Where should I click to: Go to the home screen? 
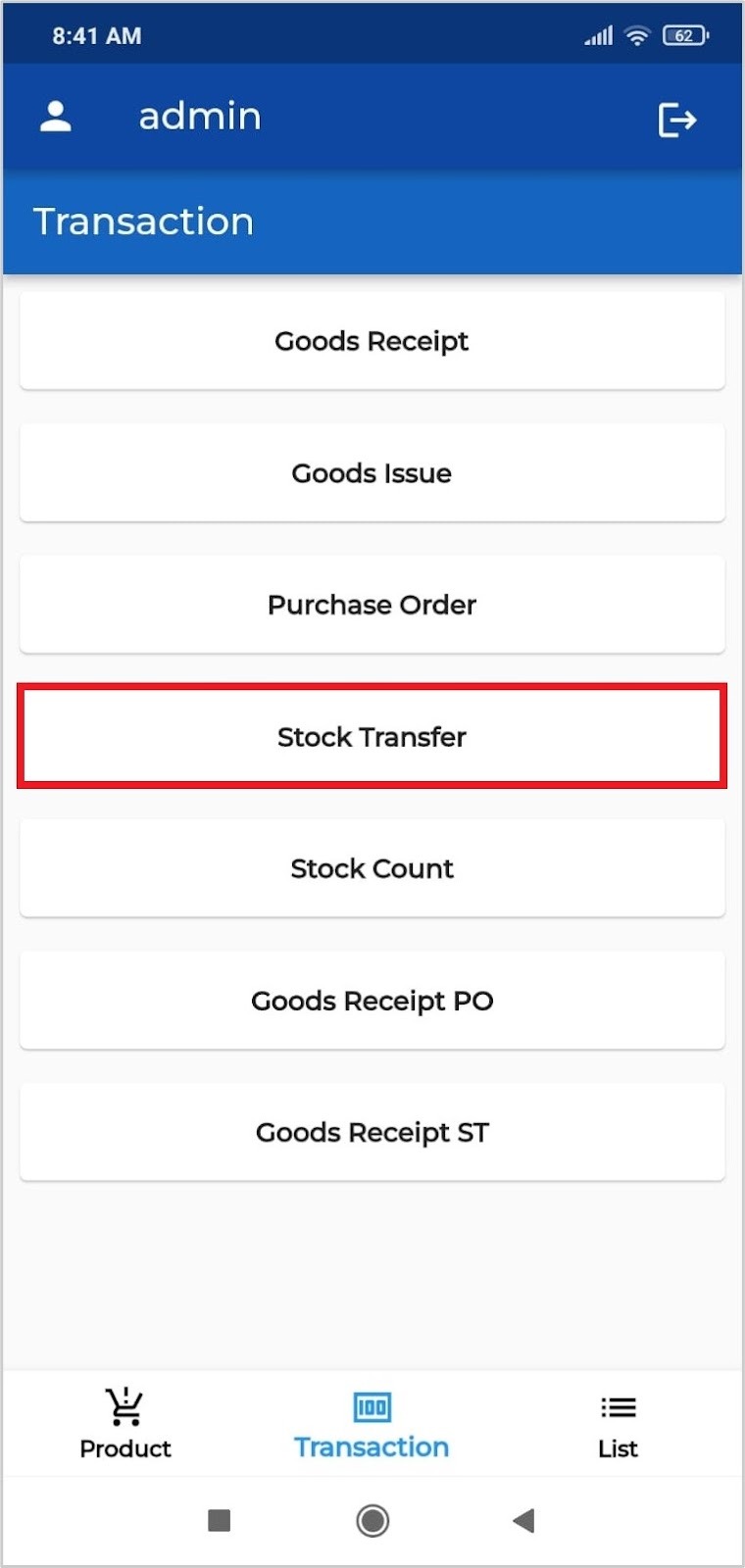(x=372, y=1521)
